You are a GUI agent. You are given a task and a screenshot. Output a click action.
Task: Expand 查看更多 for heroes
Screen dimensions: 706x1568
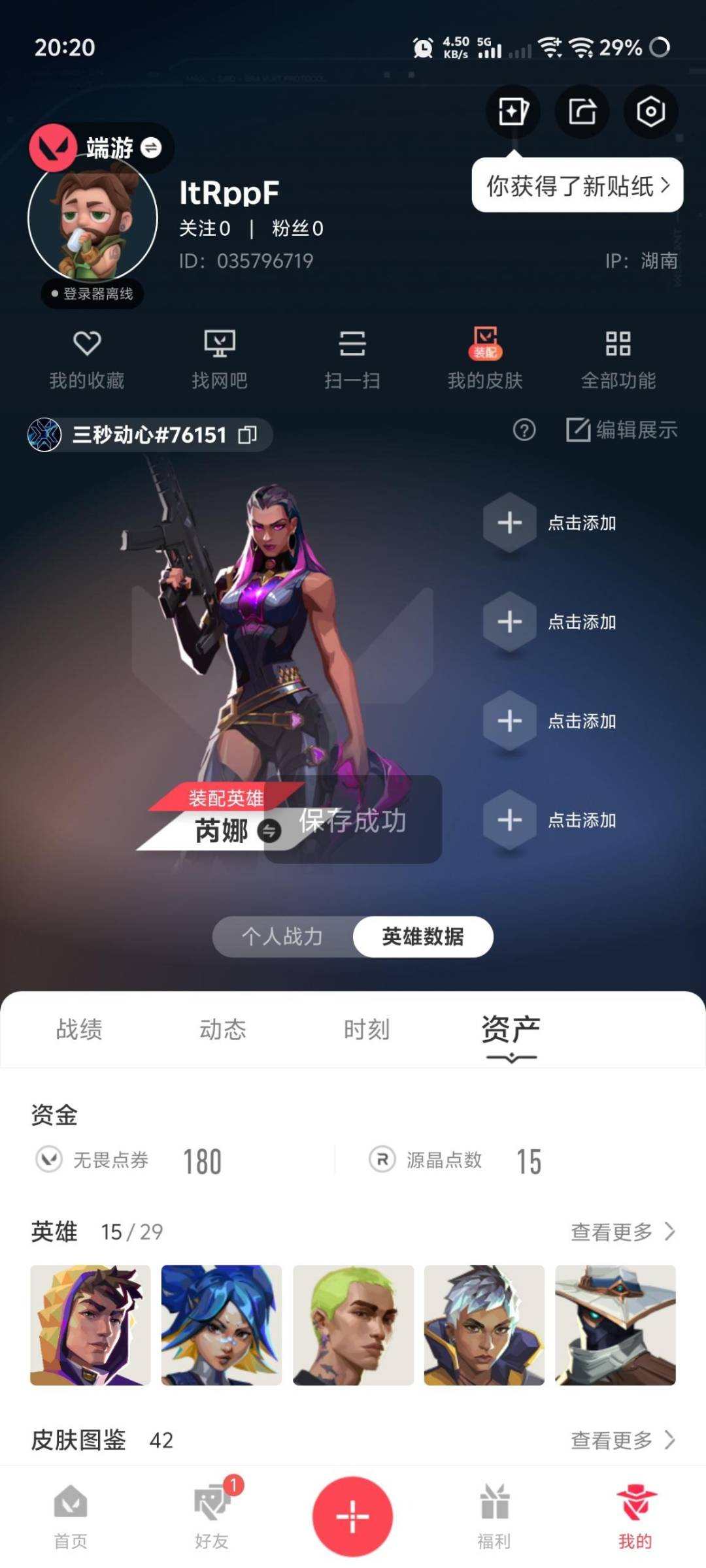pyautogui.click(x=622, y=1231)
